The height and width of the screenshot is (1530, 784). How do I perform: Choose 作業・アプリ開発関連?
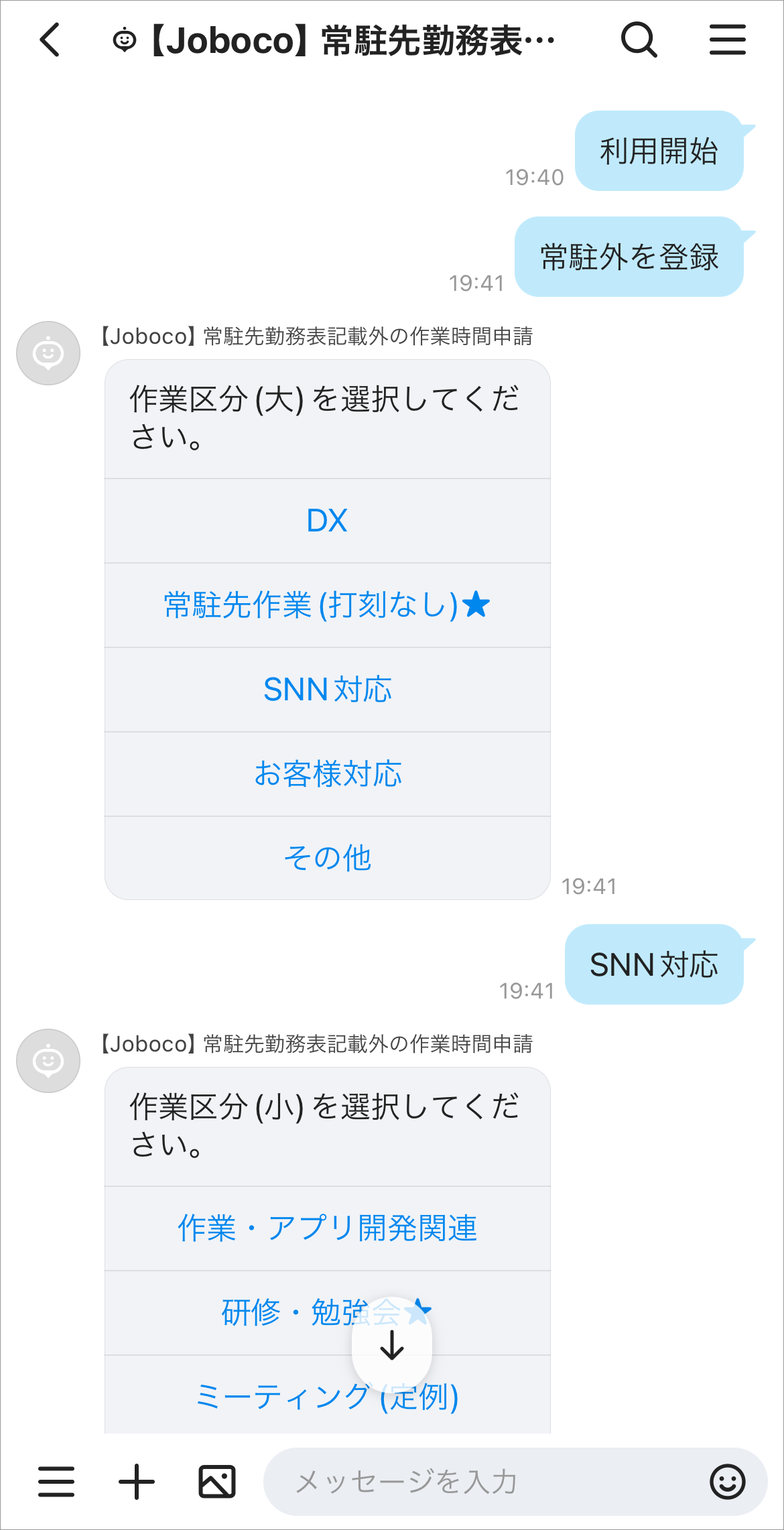(327, 1228)
